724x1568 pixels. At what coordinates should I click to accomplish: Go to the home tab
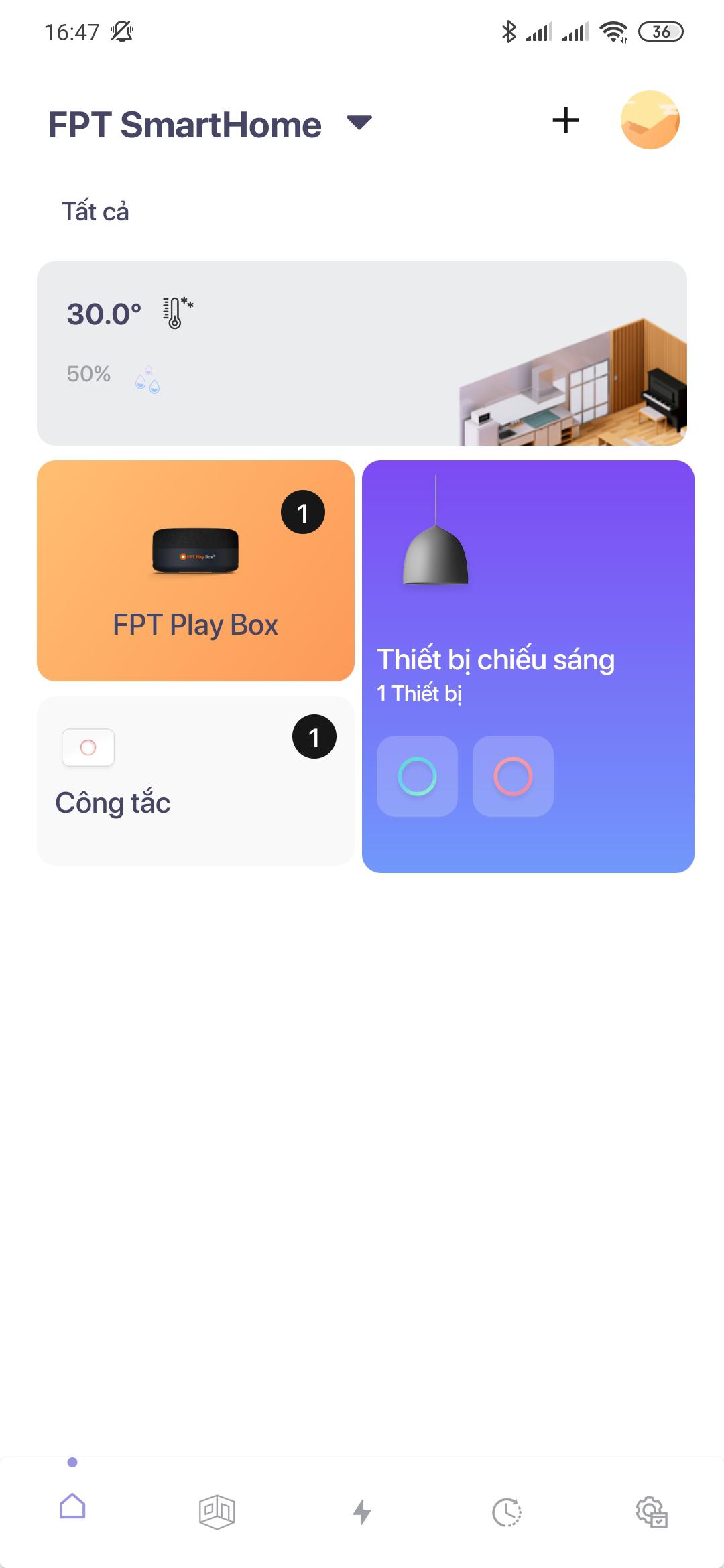click(x=72, y=1508)
